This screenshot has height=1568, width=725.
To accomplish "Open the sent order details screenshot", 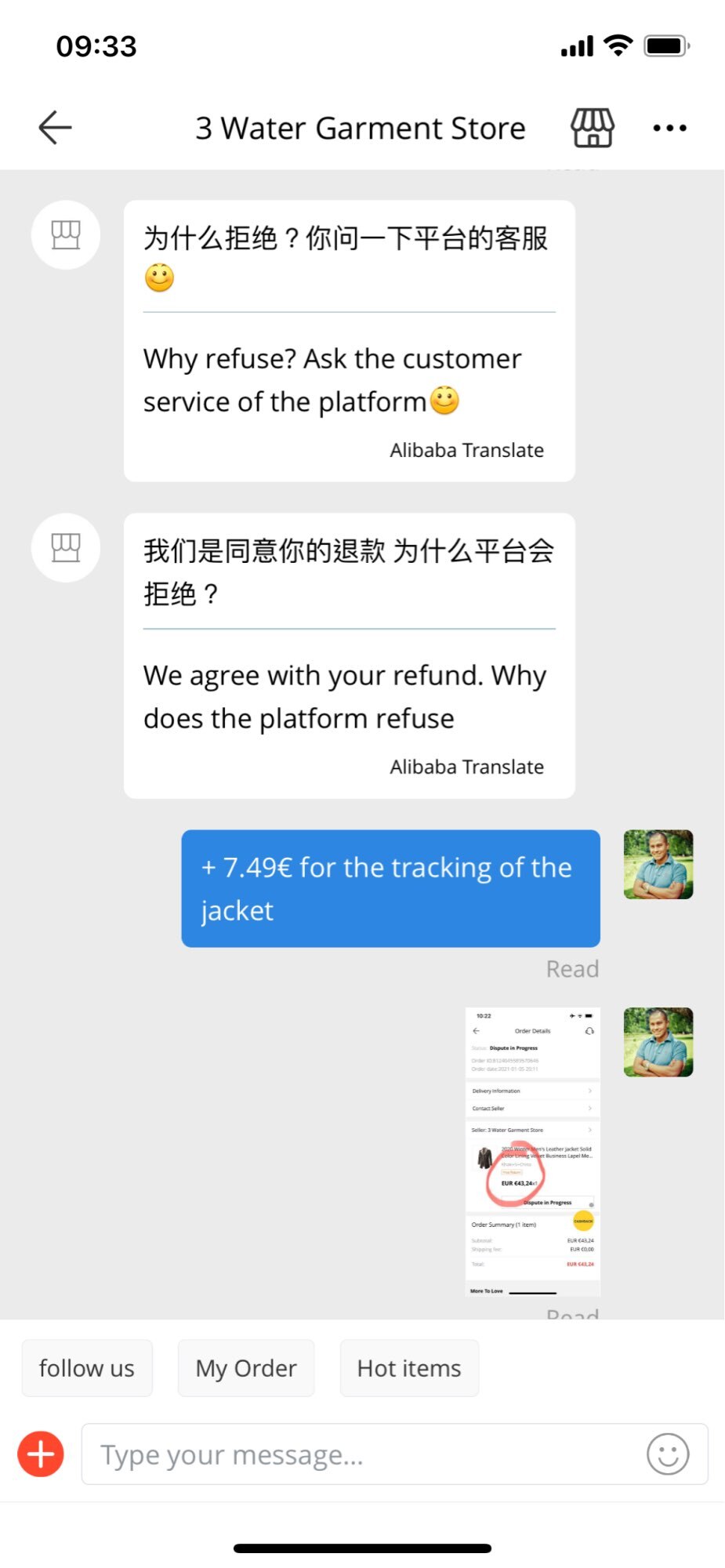I will [532, 1151].
